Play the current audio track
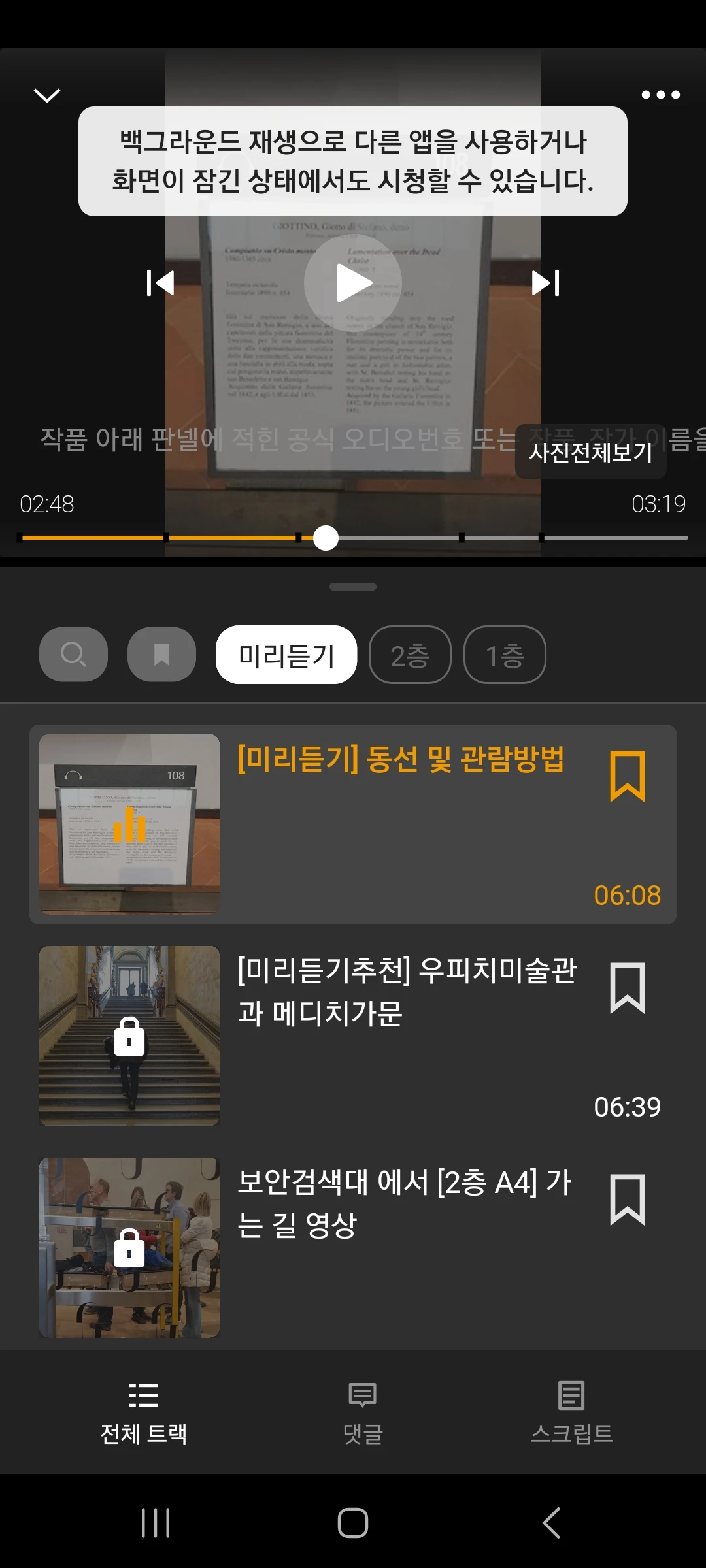This screenshot has height=1568, width=706. tap(353, 283)
